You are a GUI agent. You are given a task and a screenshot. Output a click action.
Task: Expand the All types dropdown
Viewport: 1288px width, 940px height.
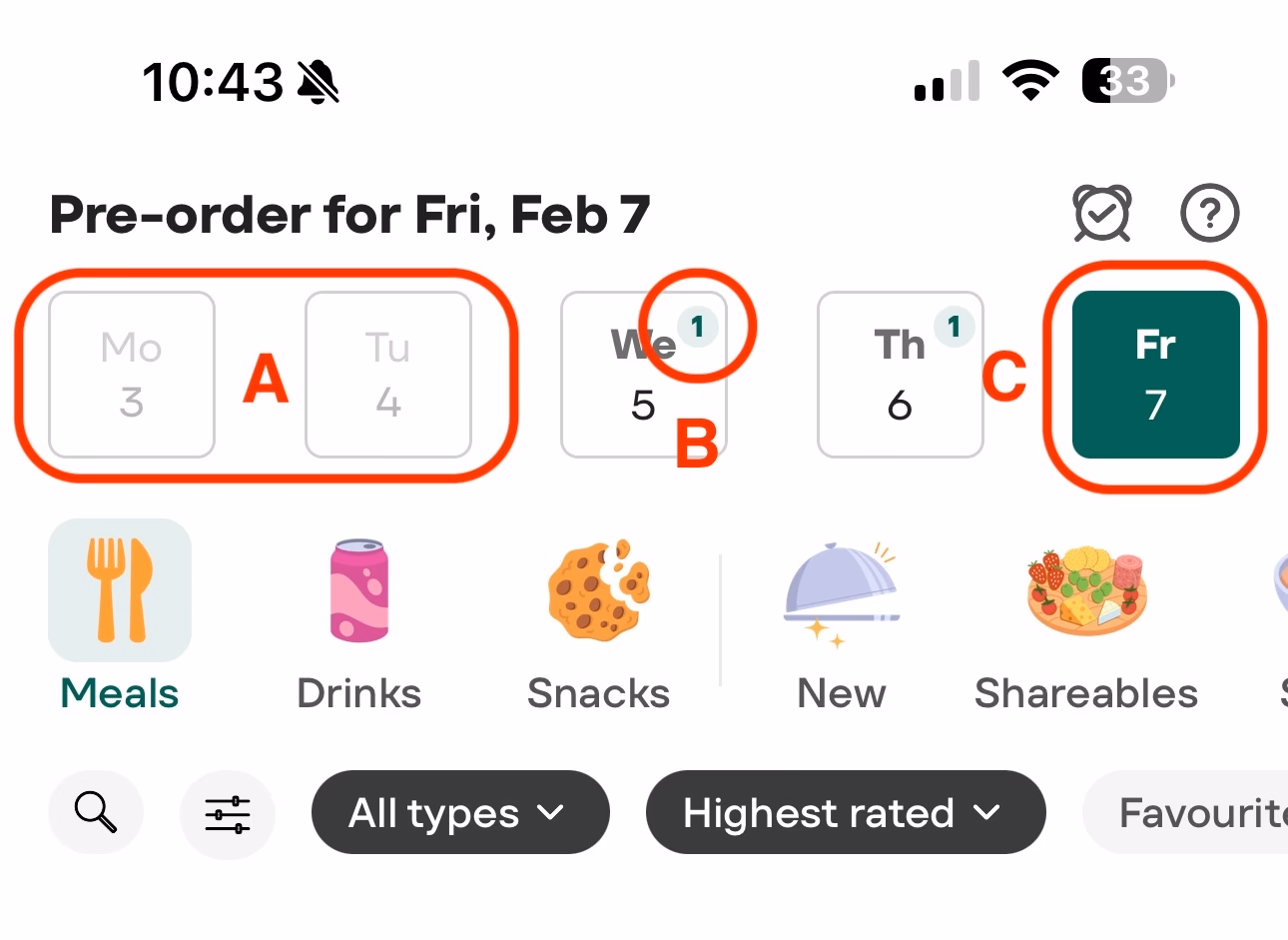pos(459,812)
